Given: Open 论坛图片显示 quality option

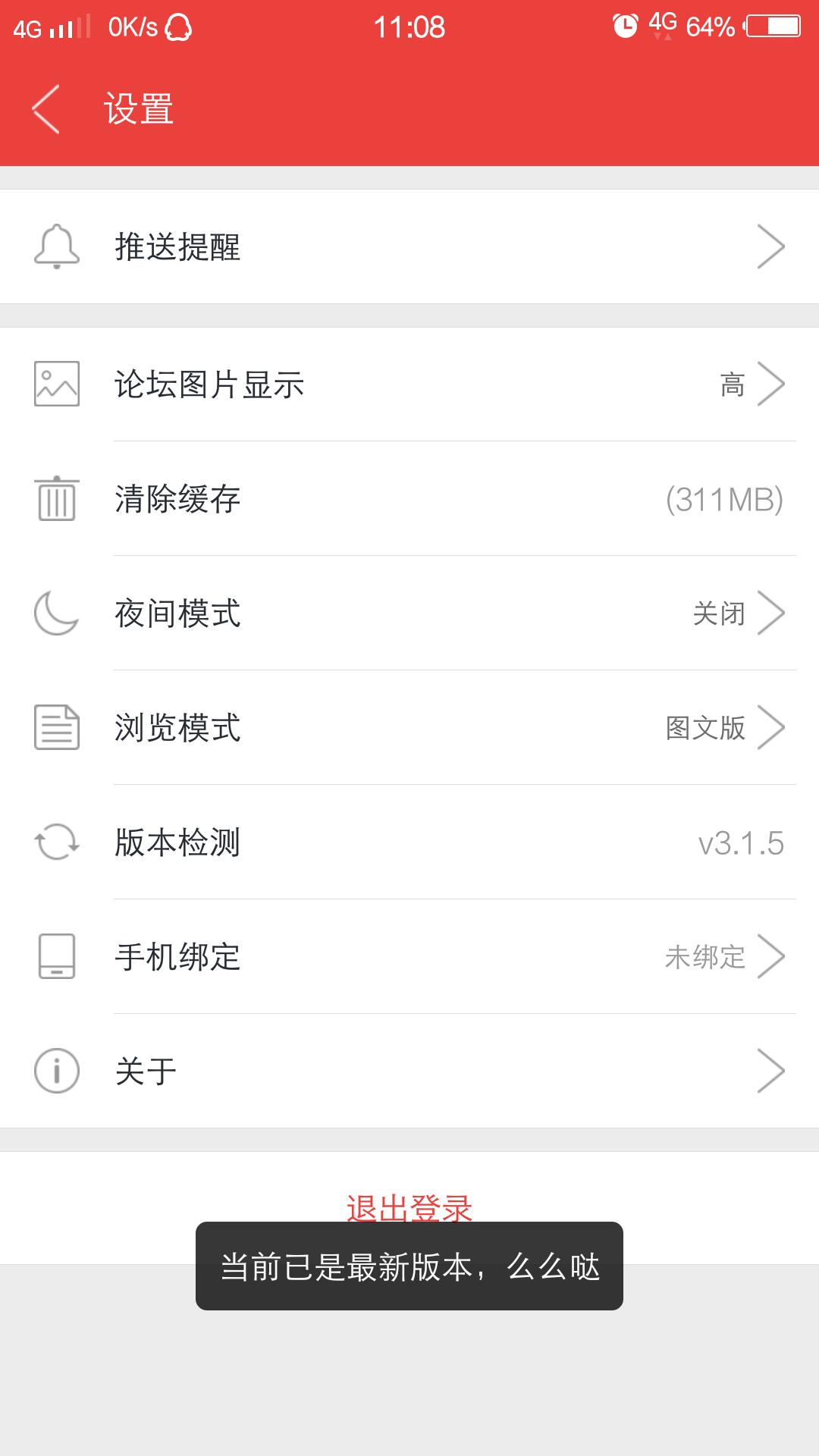Looking at the screenshot, I should point(409,384).
